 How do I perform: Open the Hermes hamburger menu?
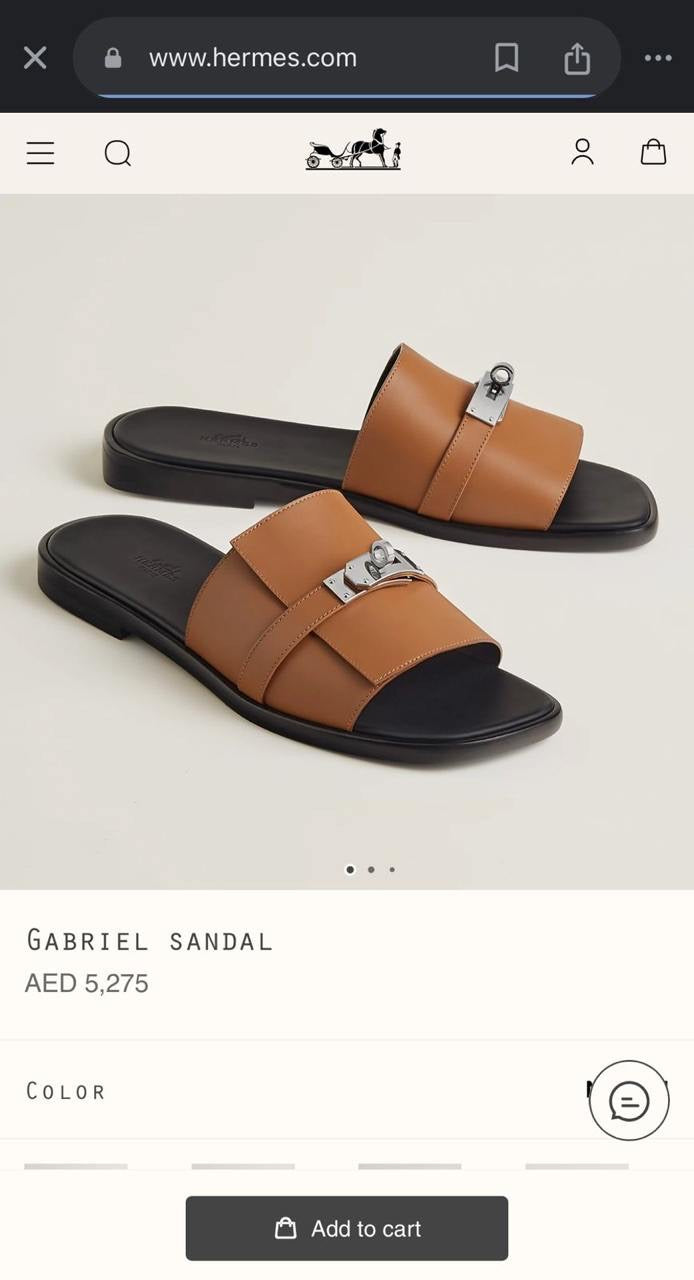coord(40,153)
